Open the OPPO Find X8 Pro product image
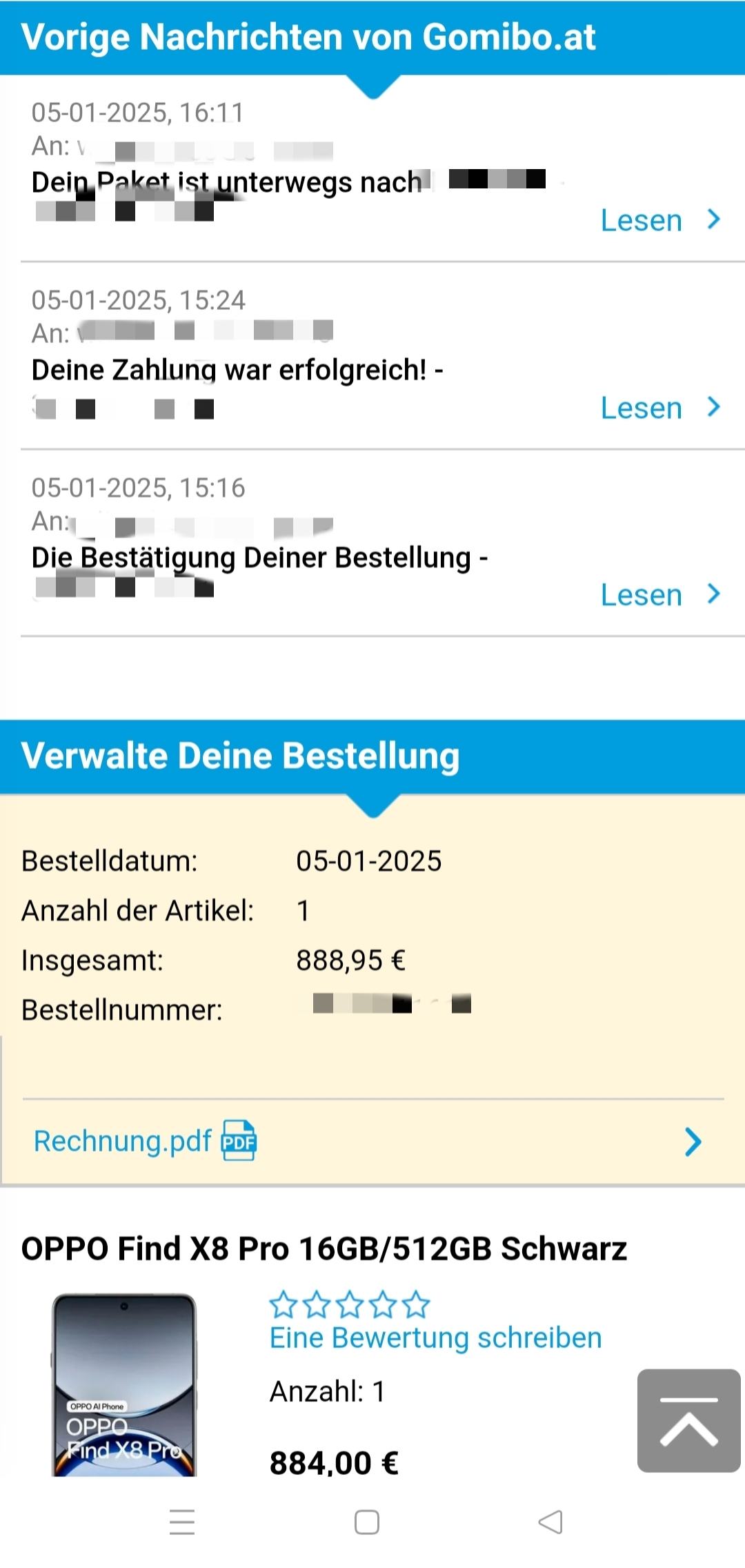 [x=125, y=1385]
